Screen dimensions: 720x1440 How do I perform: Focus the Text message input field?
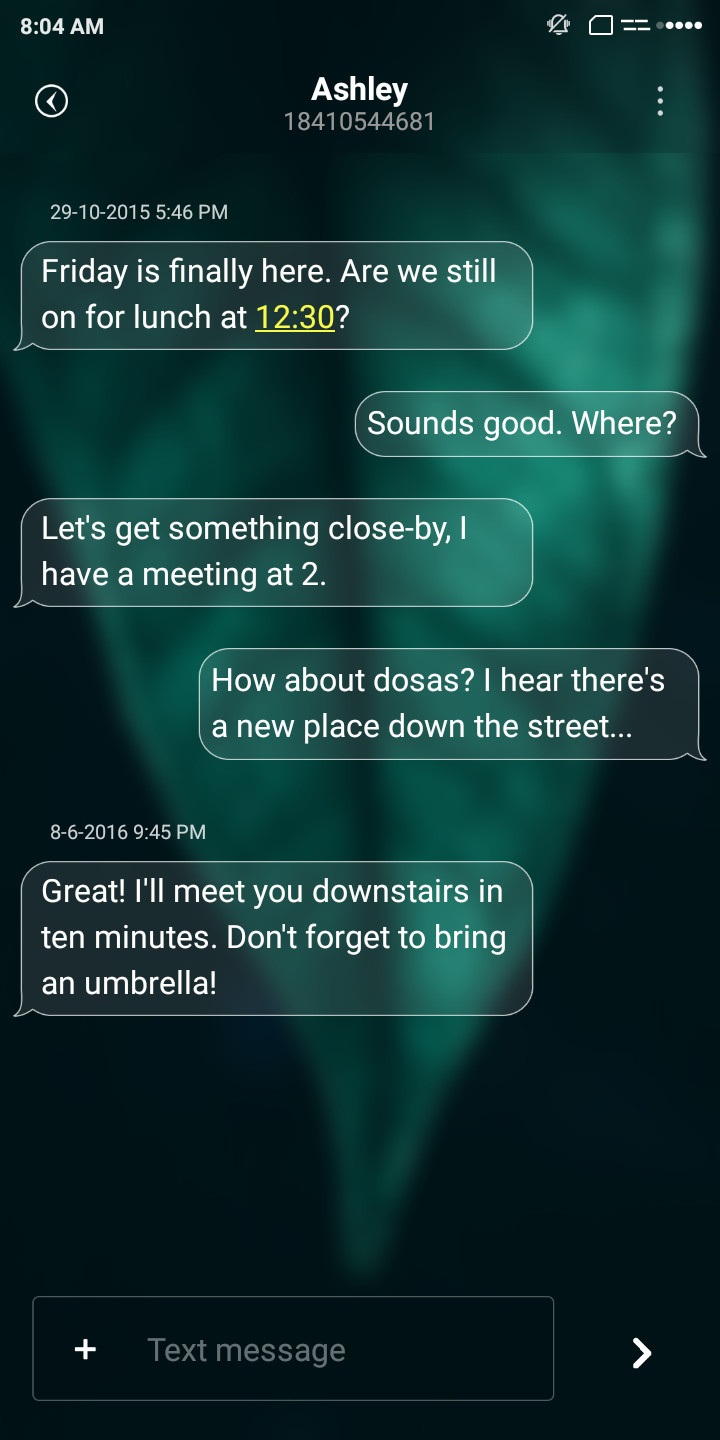pos(293,1349)
